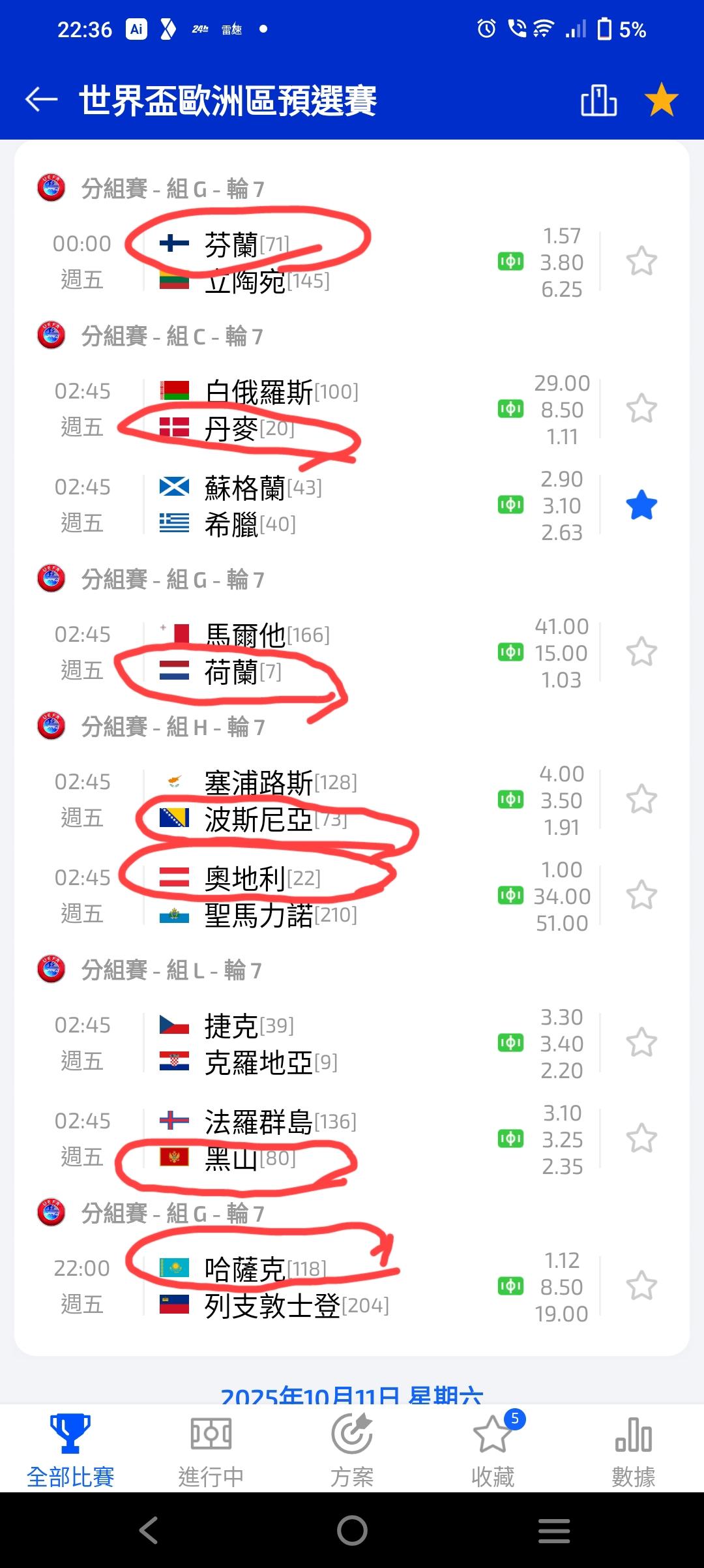The height and width of the screenshot is (1568, 704).
Task: Open the 芬蘭 vs 立陶宛 match
Action: click(x=312, y=262)
